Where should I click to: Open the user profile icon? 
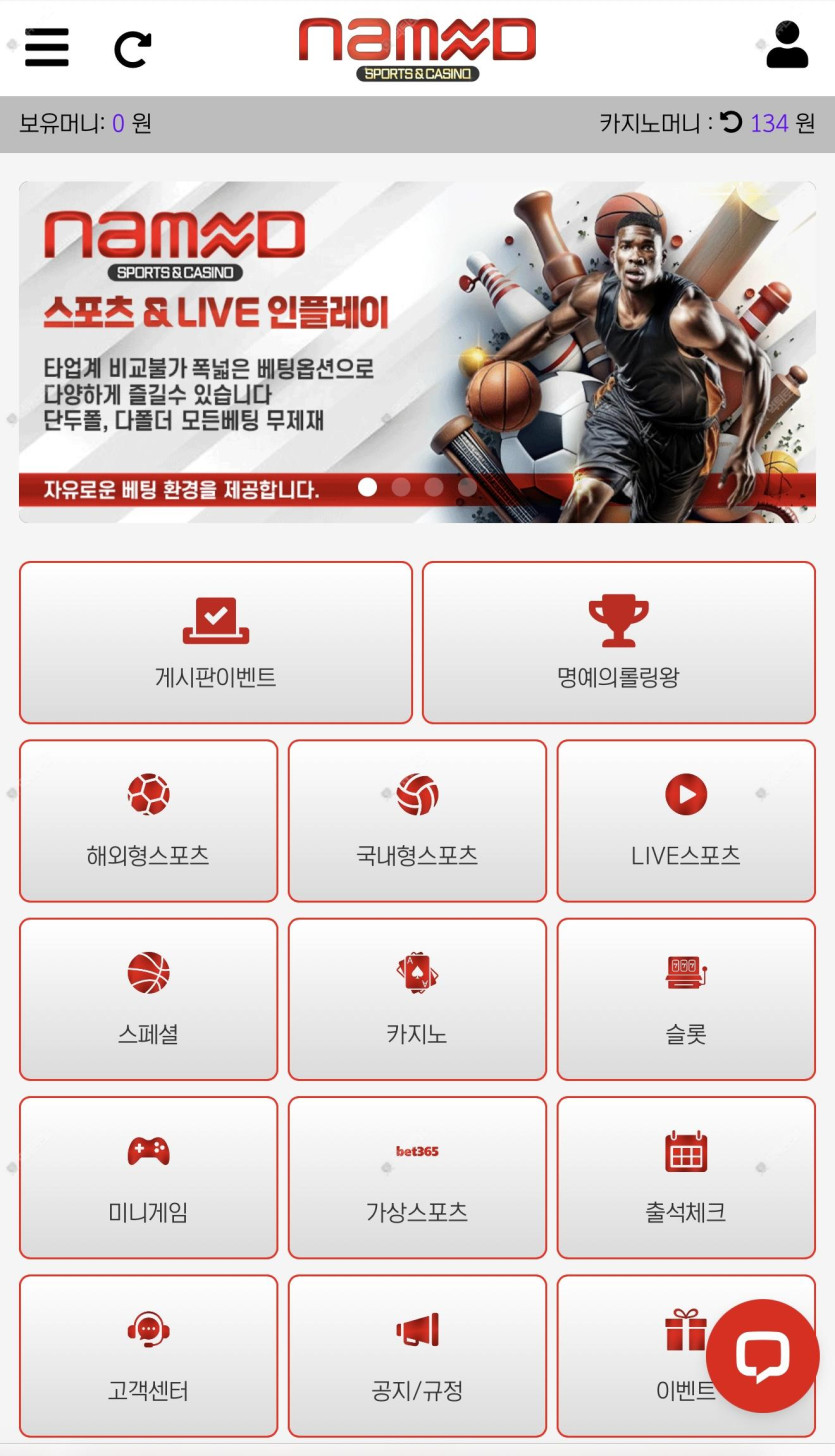coord(786,46)
